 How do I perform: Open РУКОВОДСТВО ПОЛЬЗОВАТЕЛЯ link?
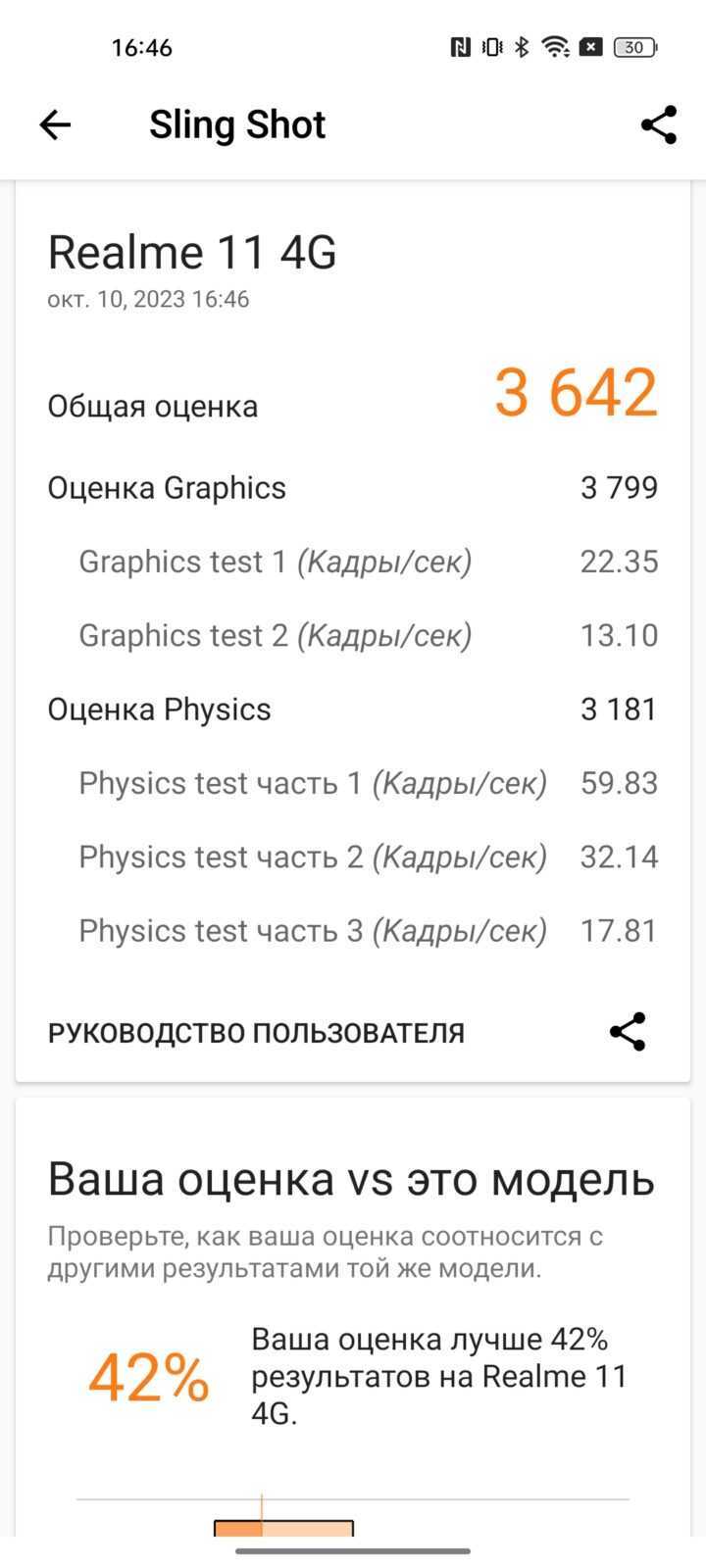tap(256, 1033)
